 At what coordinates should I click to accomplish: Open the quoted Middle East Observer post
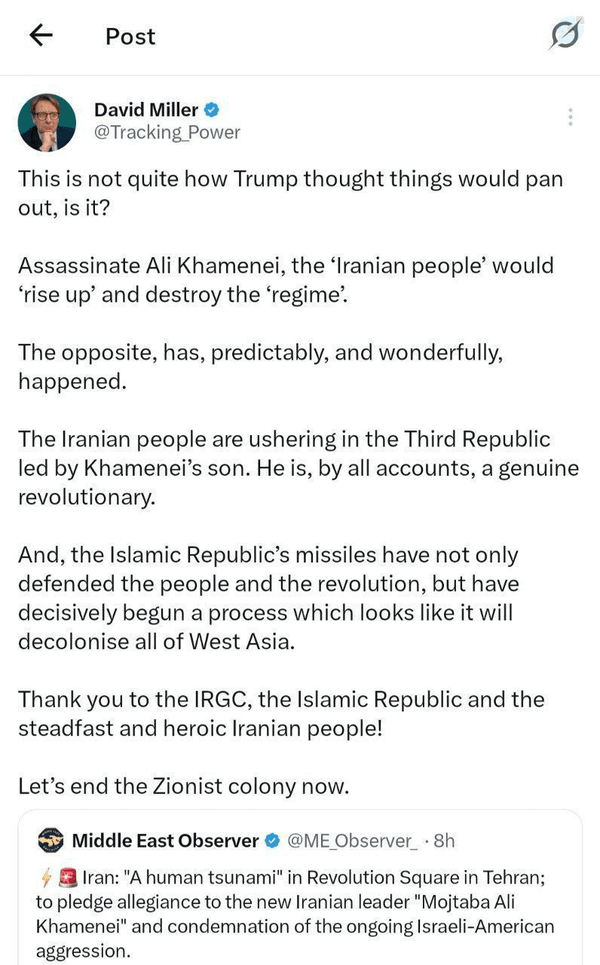[x=300, y=887]
